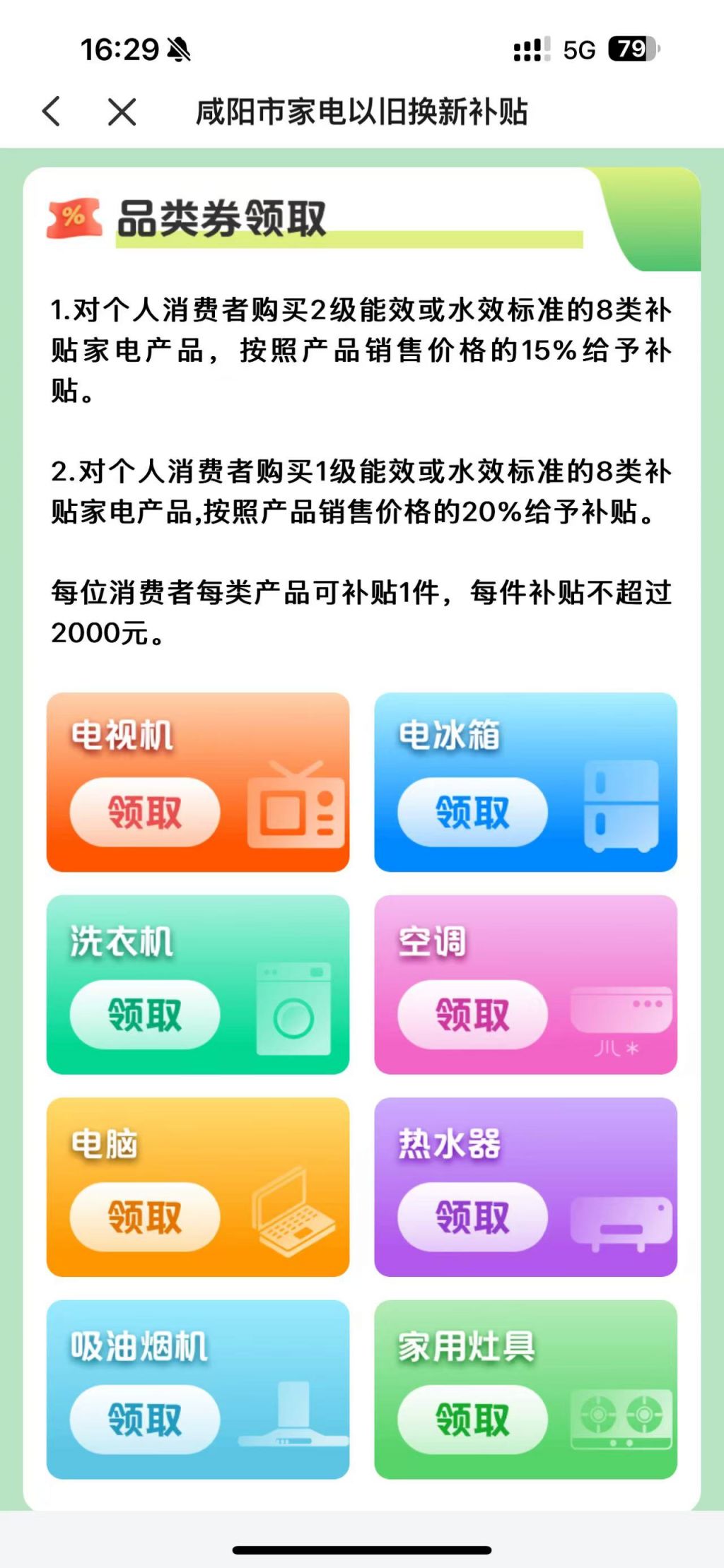Get the 吸油烟机 coupon
The image size is (724, 1568).
pos(145,1420)
